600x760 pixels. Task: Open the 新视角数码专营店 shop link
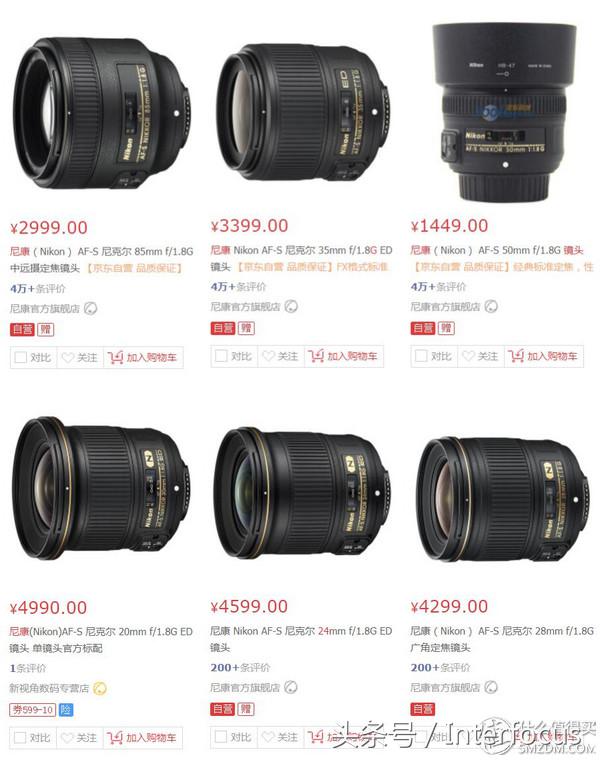click(50, 688)
